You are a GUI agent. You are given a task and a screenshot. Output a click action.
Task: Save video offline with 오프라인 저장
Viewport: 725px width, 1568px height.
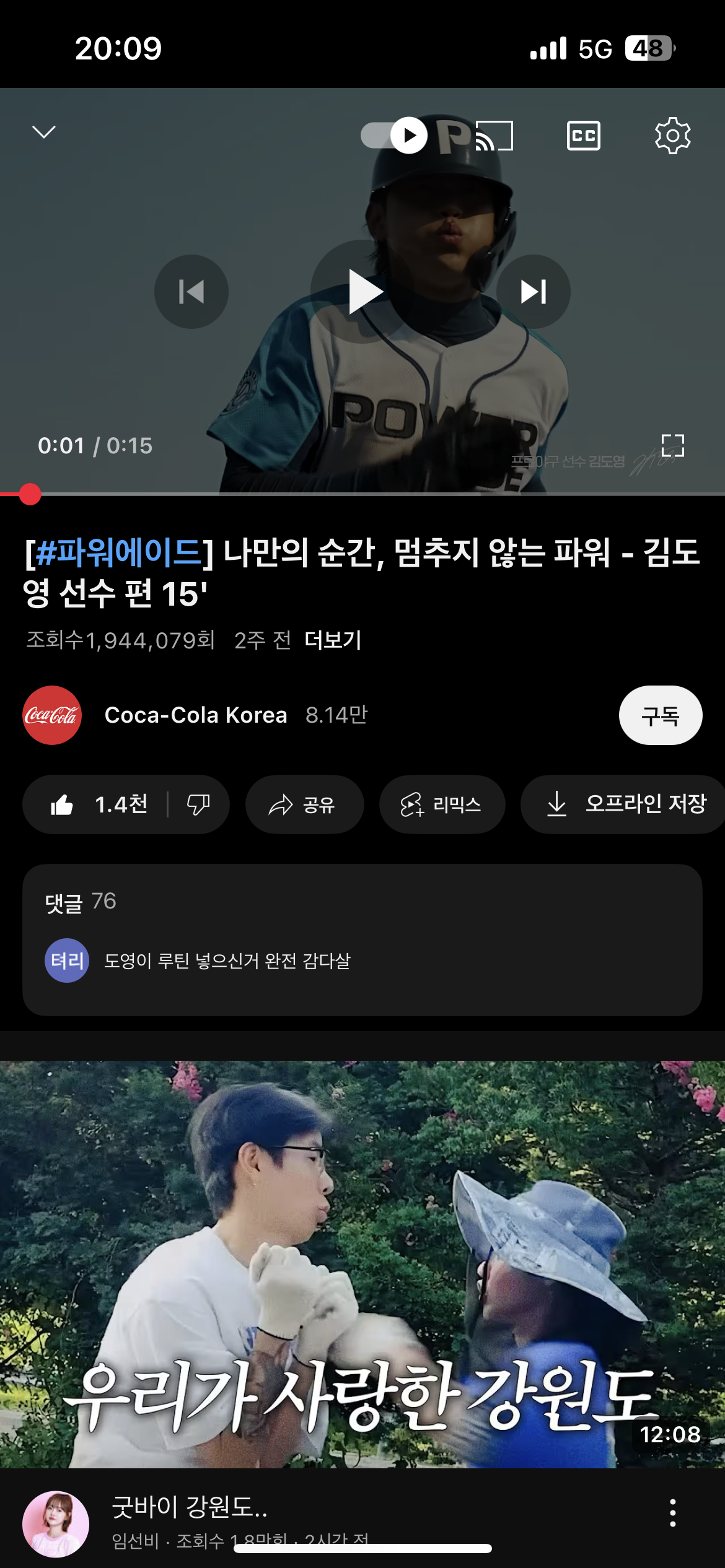point(626,804)
